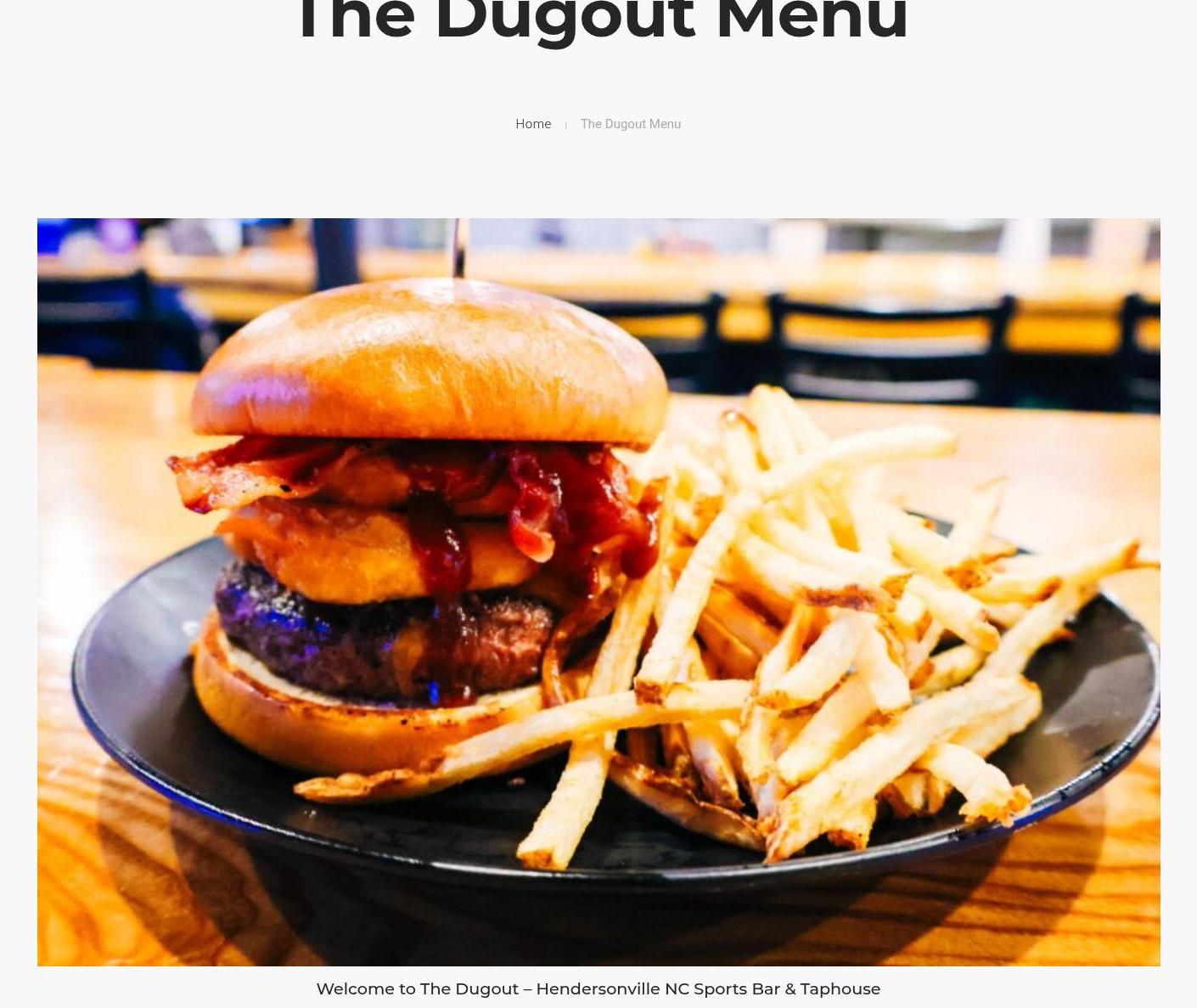Open the Home breadcrumb link
The image size is (1197, 1008).
click(532, 124)
